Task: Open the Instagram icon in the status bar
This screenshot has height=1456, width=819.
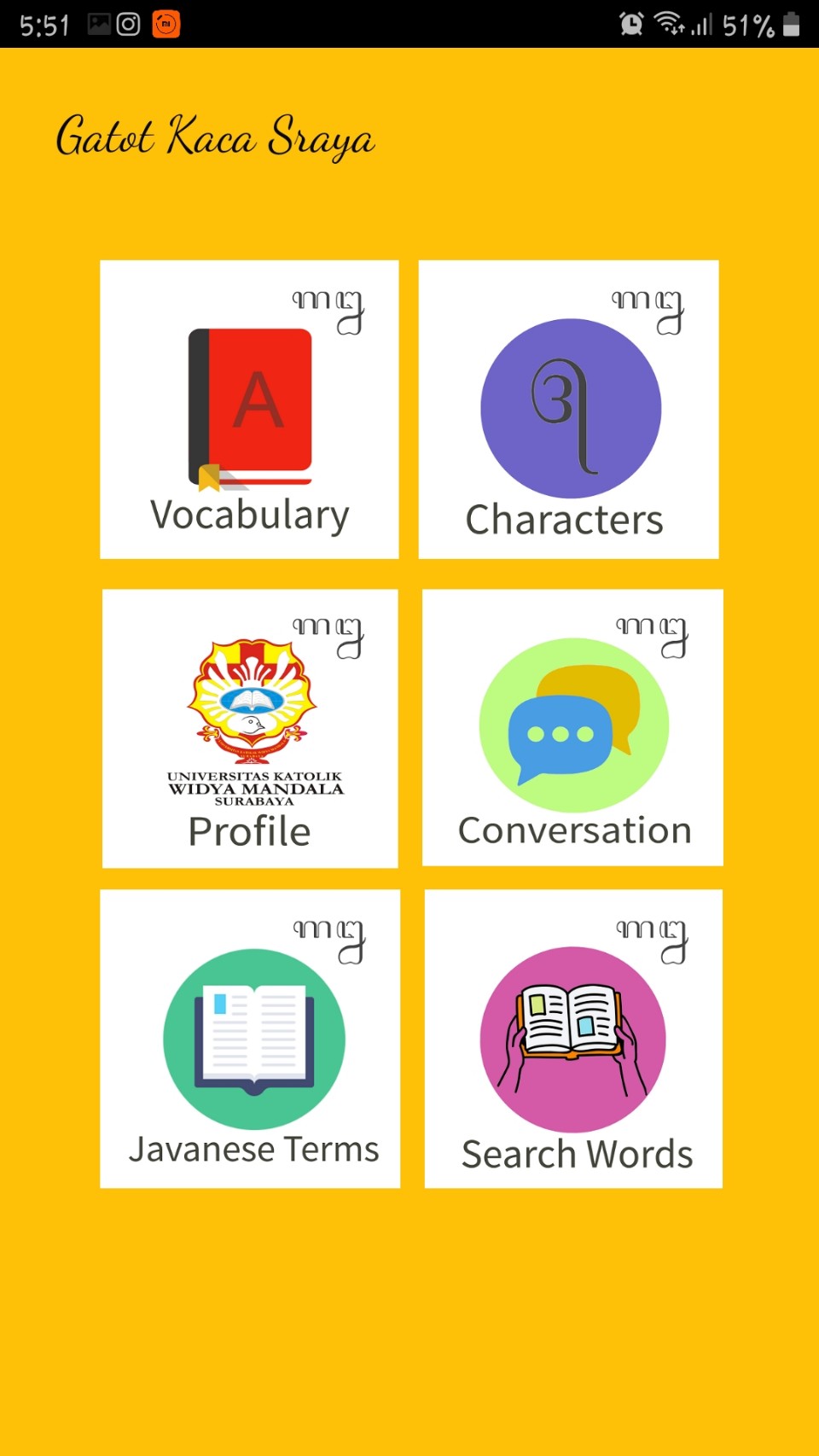Action: click(128, 25)
